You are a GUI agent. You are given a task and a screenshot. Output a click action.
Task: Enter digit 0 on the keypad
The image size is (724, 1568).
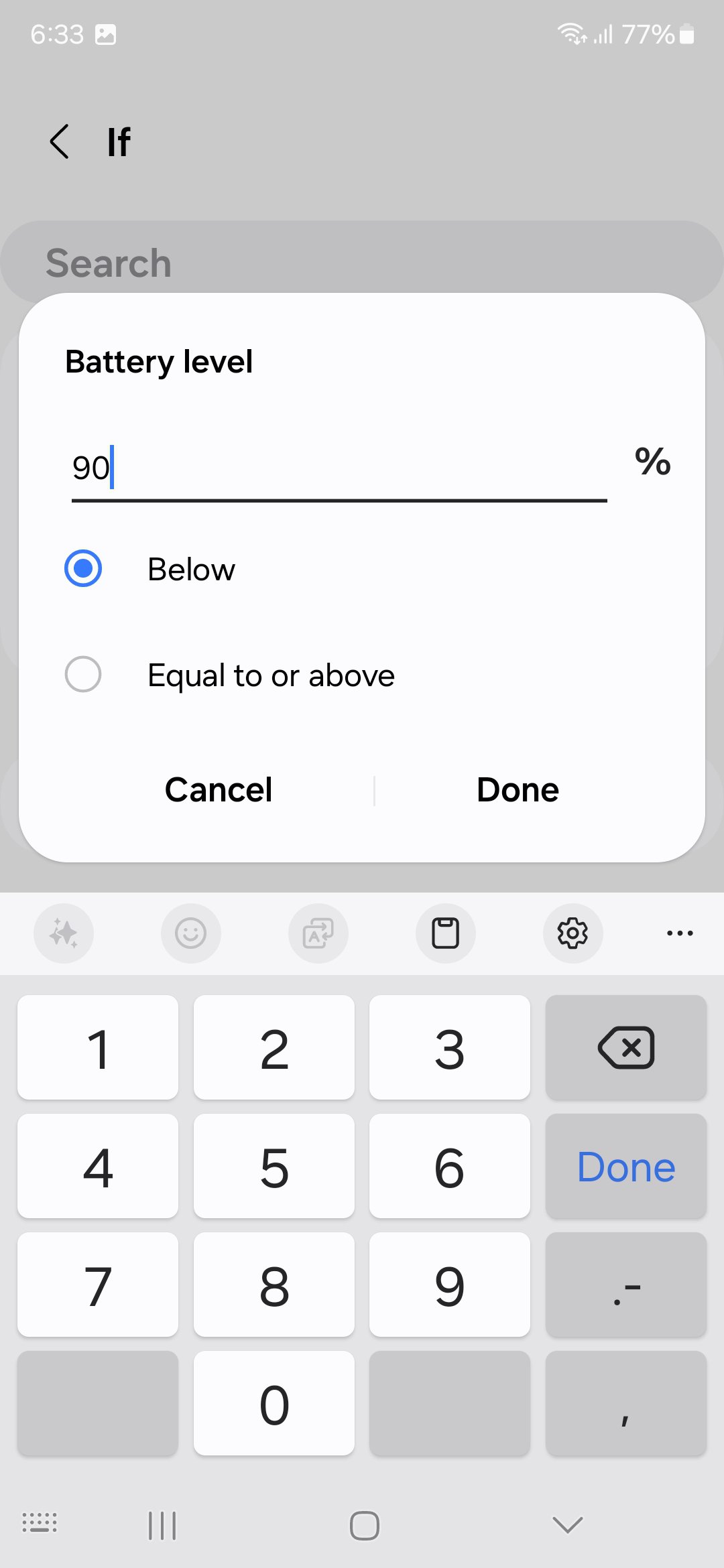click(274, 1404)
